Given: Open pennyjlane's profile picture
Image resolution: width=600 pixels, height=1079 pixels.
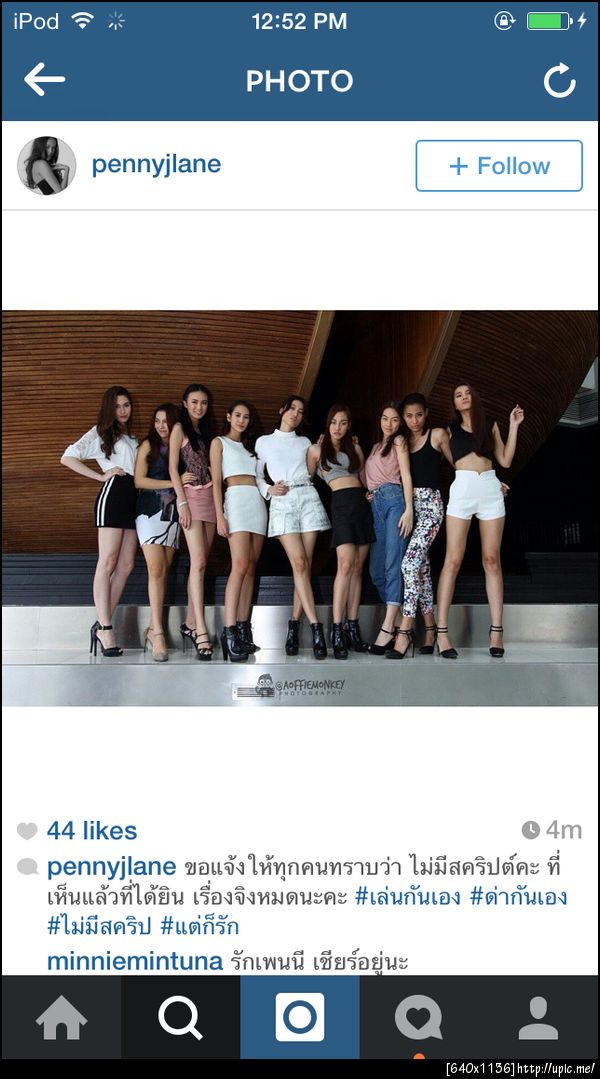Looking at the screenshot, I should tap(46, 166).
